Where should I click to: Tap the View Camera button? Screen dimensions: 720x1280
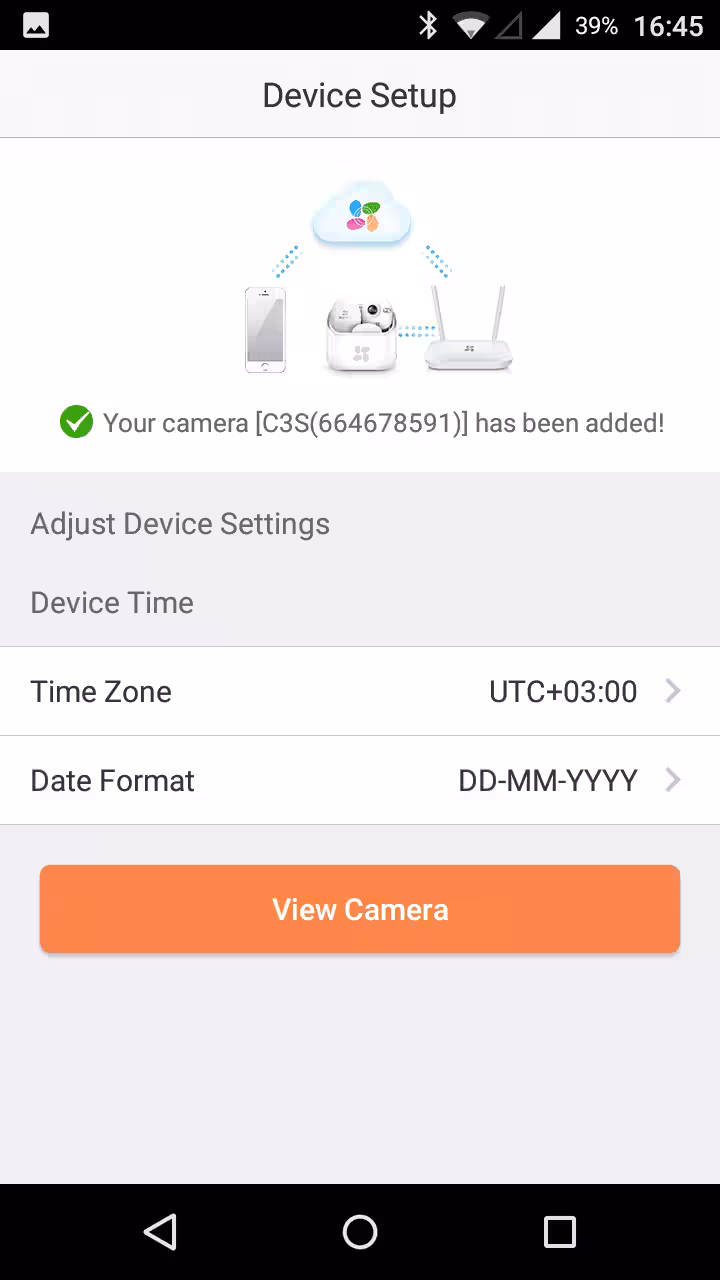click(x=360, y=909)
